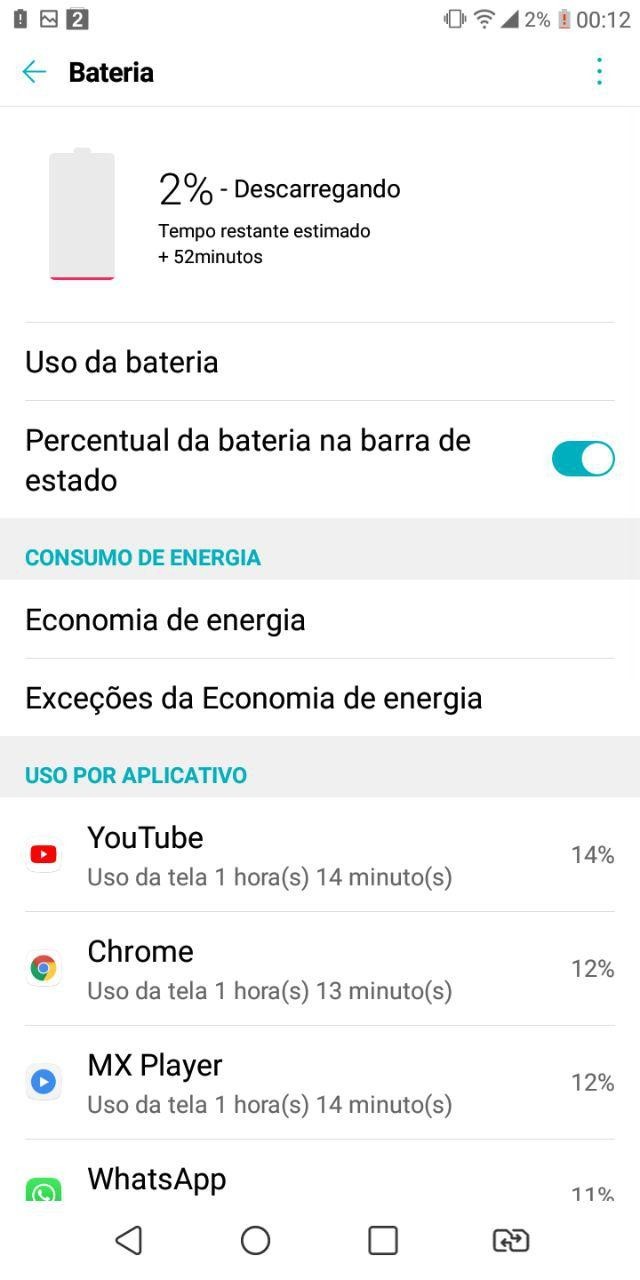Open the three-dot overflow menu
Viewport: 640px width, 1280px height.
click(599, 72)
